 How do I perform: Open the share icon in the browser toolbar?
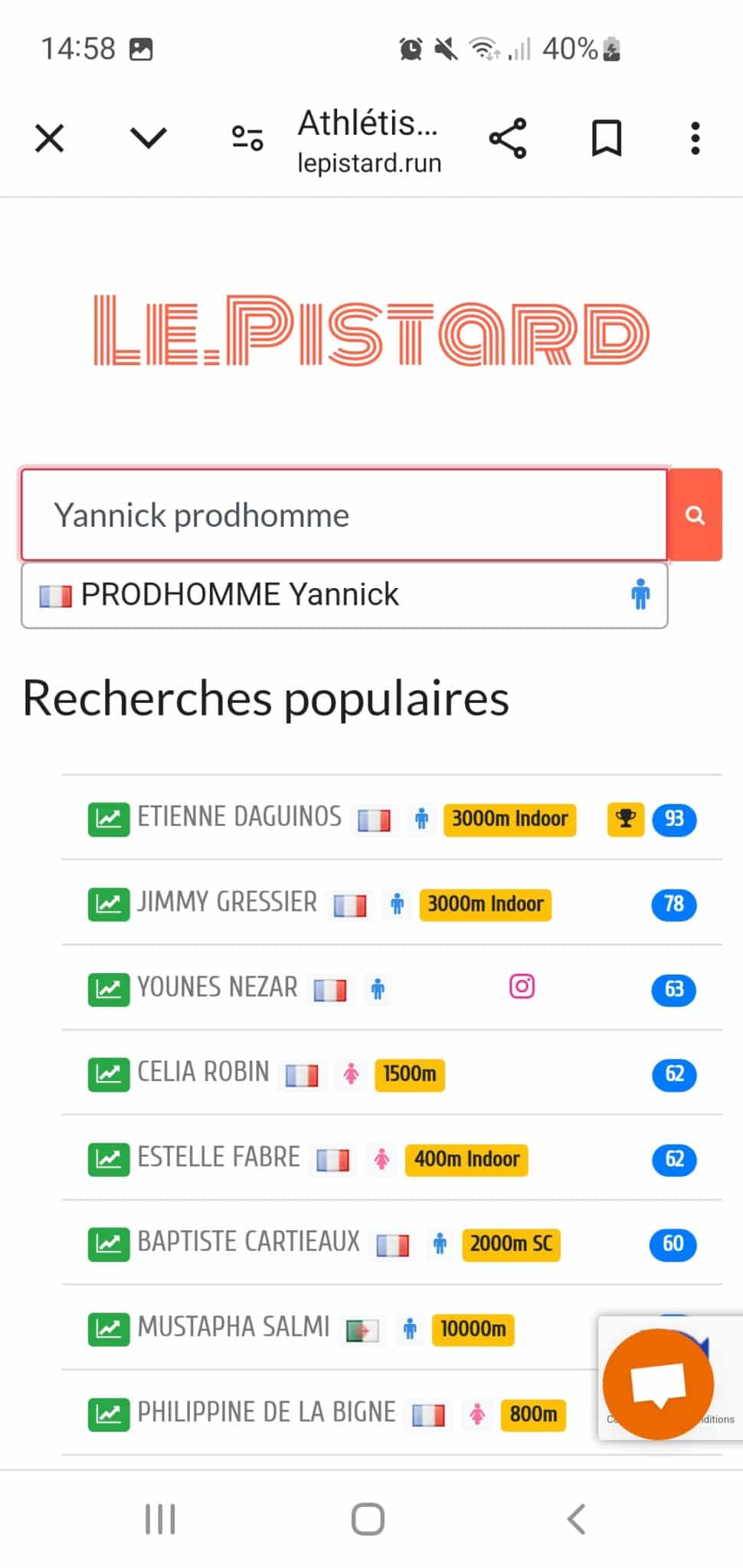point(508,139)
